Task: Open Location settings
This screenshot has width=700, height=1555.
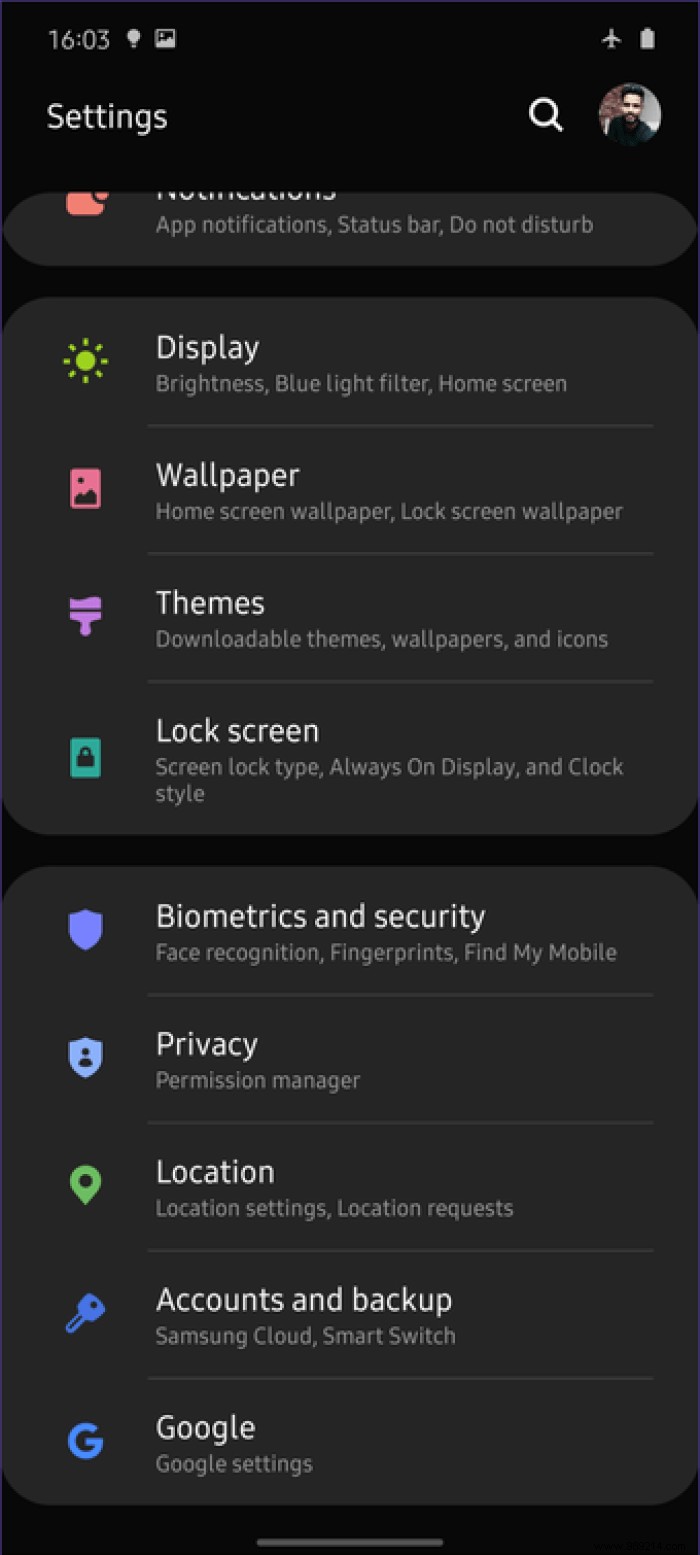Action: click(334, 1188)
